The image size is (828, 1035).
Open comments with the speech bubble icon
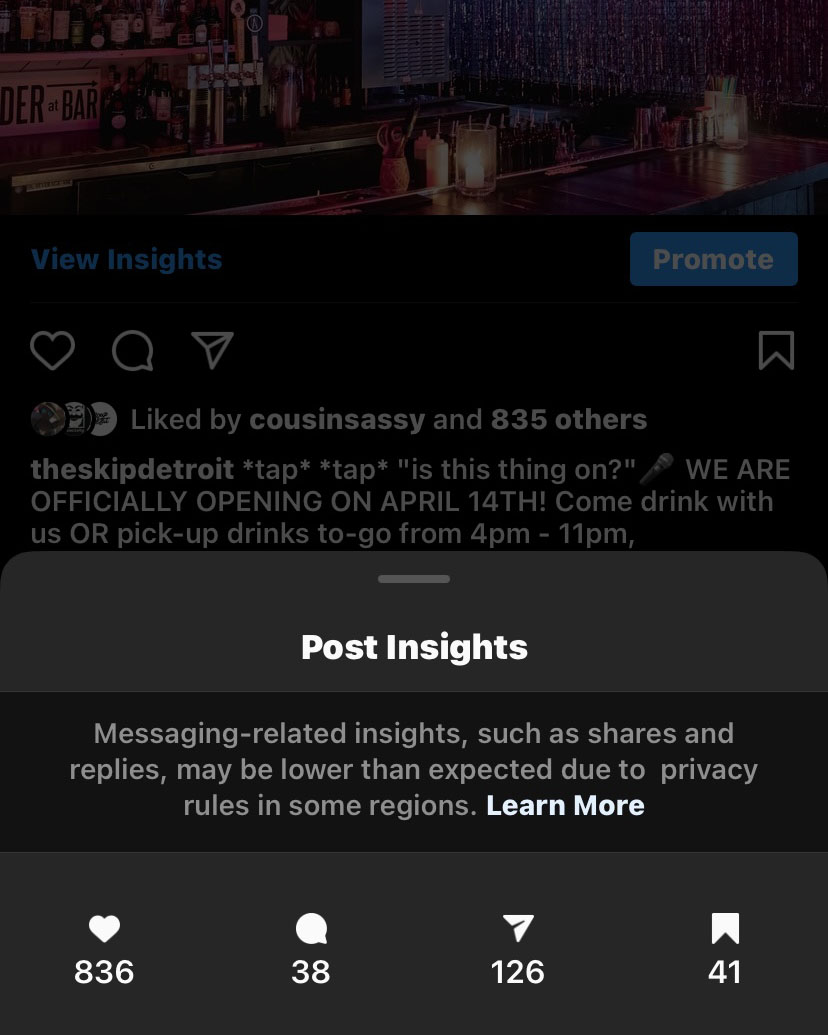[132, 351]
